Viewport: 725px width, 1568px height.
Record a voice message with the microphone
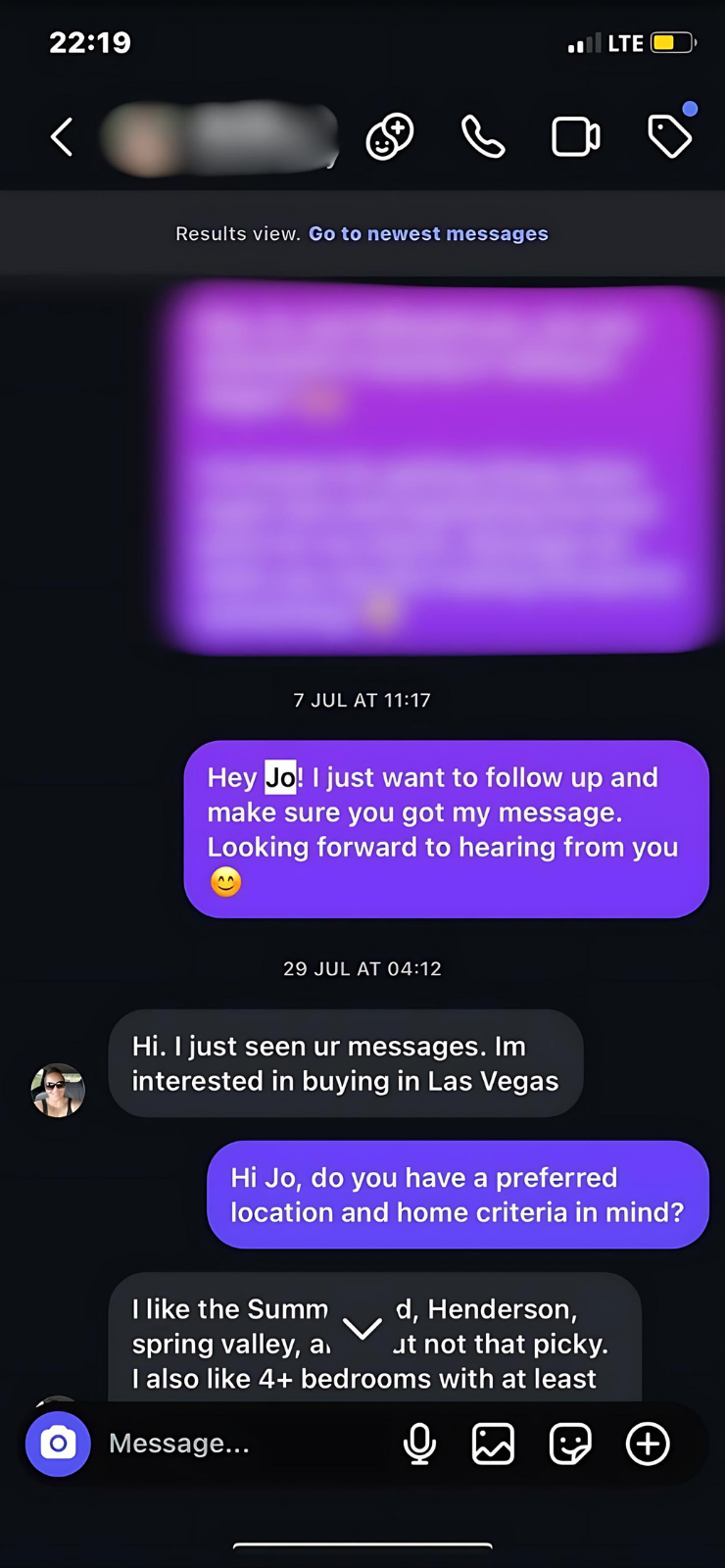point(419,1444)
